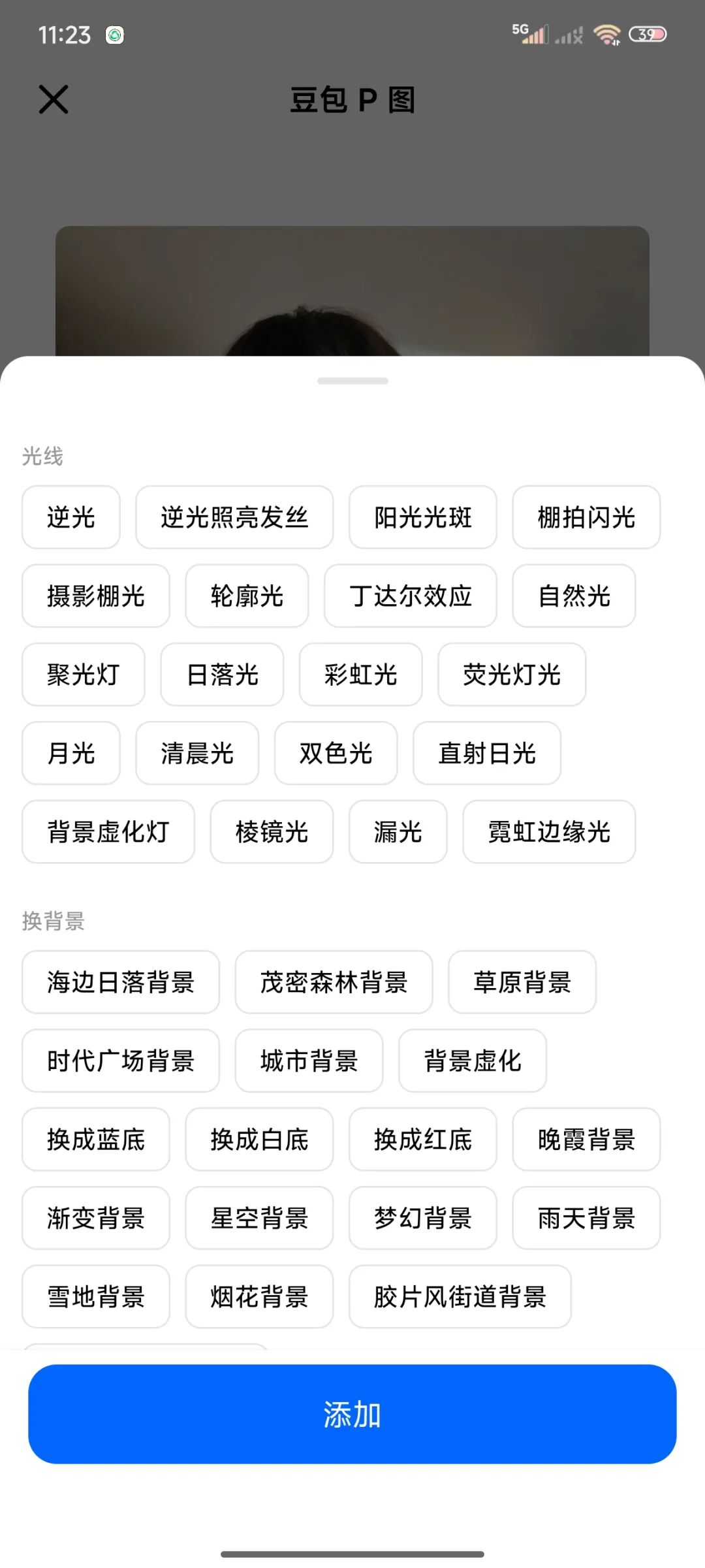This screenshot has width=705, height=1568.
Task: Choose 海边日落背景 background
Action: click(x=121, y=982)
